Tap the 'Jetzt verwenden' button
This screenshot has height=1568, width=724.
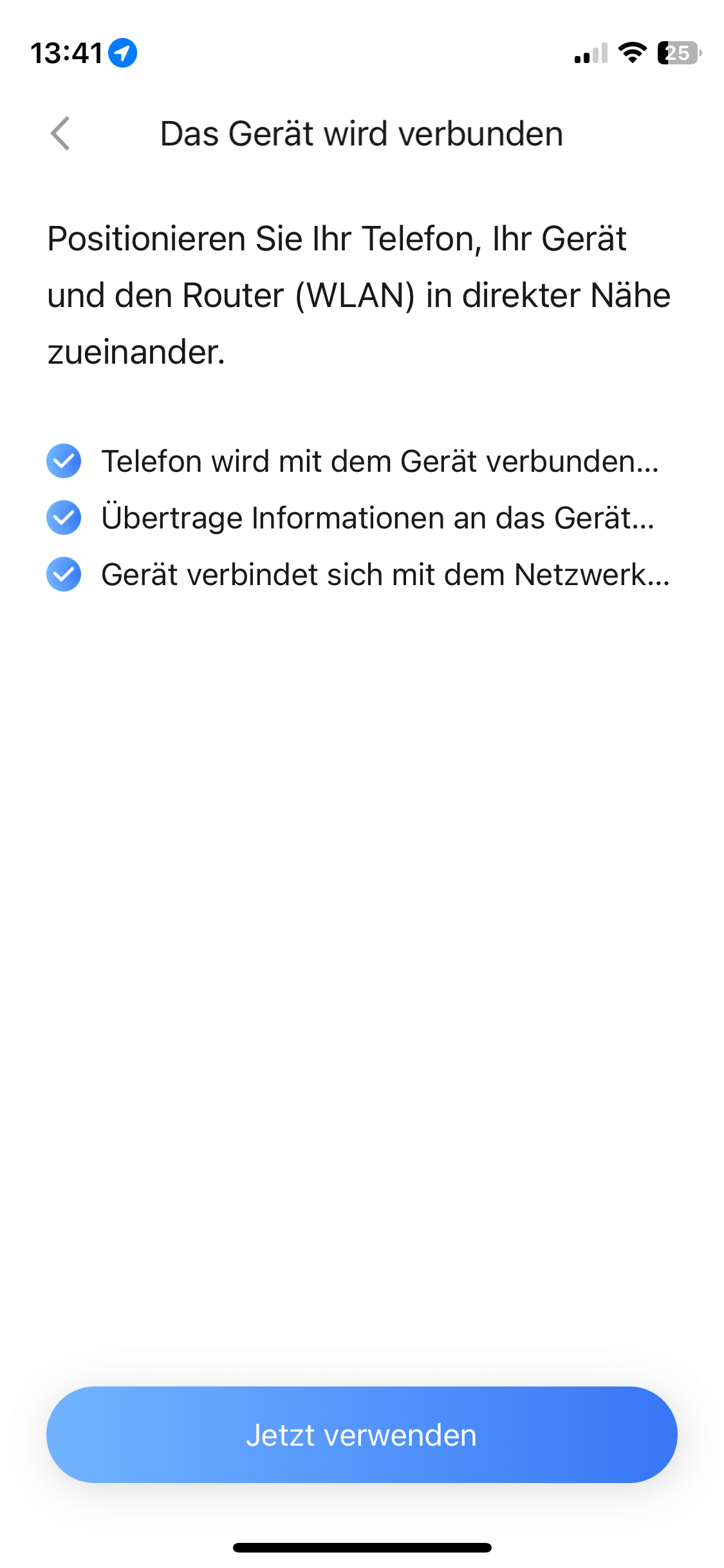tap(362, 1435)
